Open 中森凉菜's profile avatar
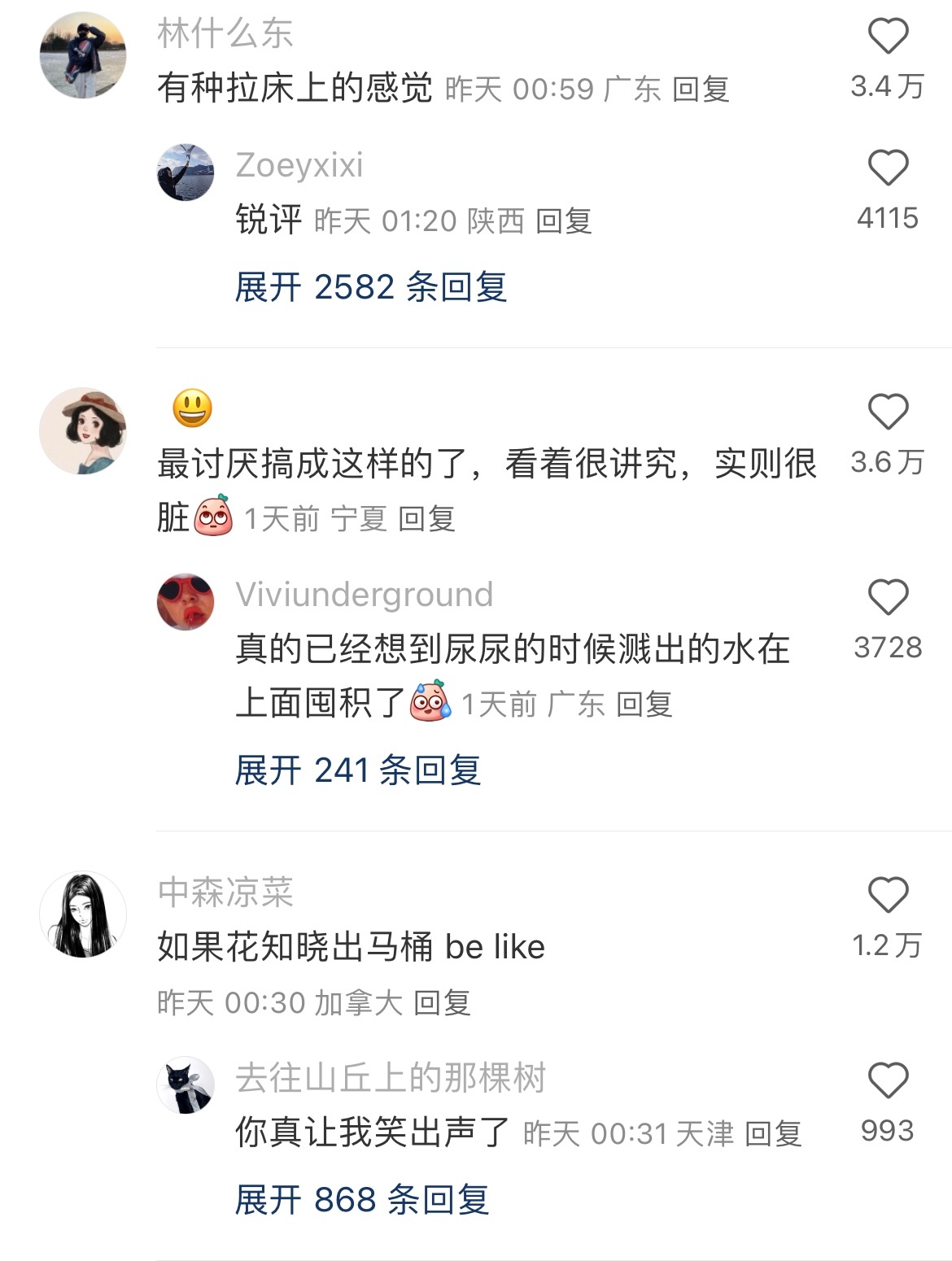Viewport: 952px width, 1261px height. click(x=83, y=914)
